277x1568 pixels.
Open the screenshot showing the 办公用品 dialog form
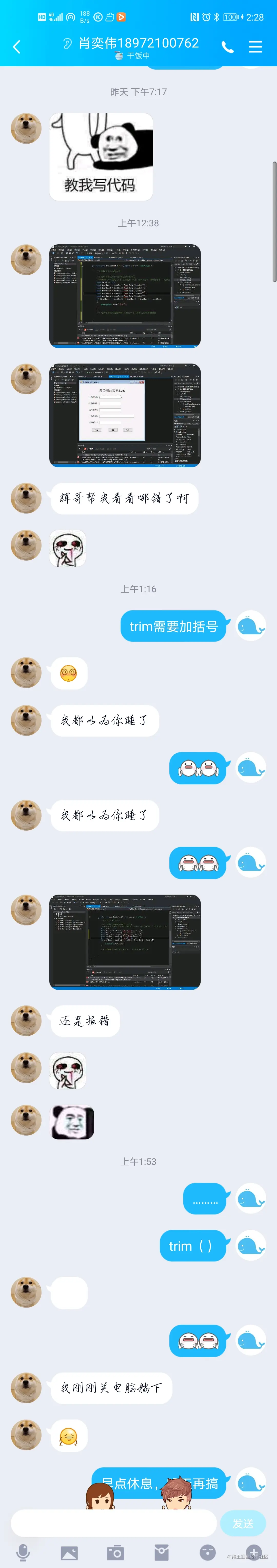[125, 415]
